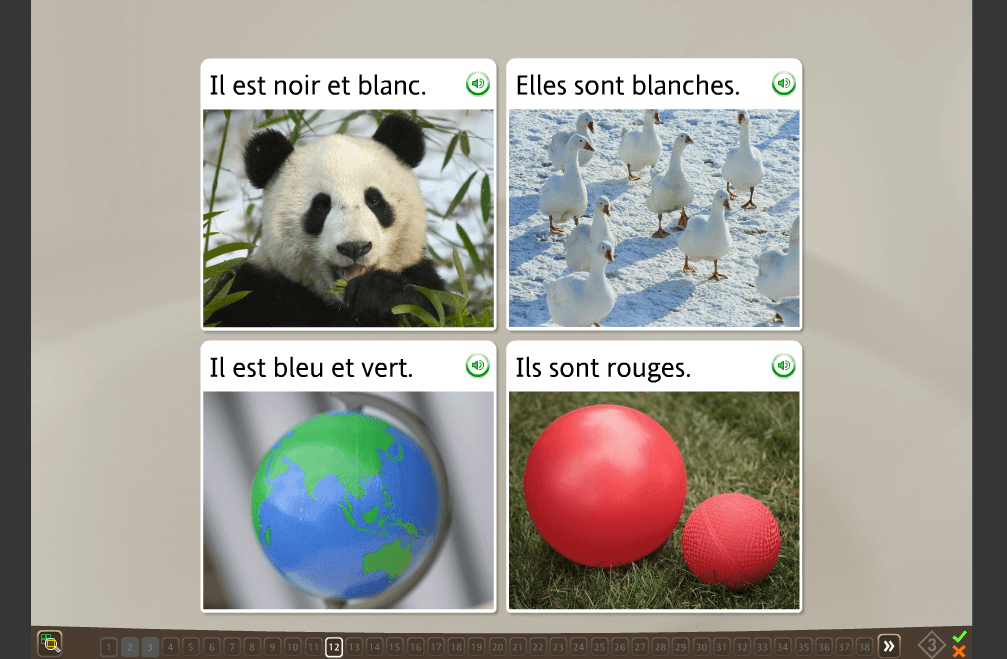1007x659 pixels.
Task: Go to screen 20 in the progress bar
Action: tap(497, 647)
